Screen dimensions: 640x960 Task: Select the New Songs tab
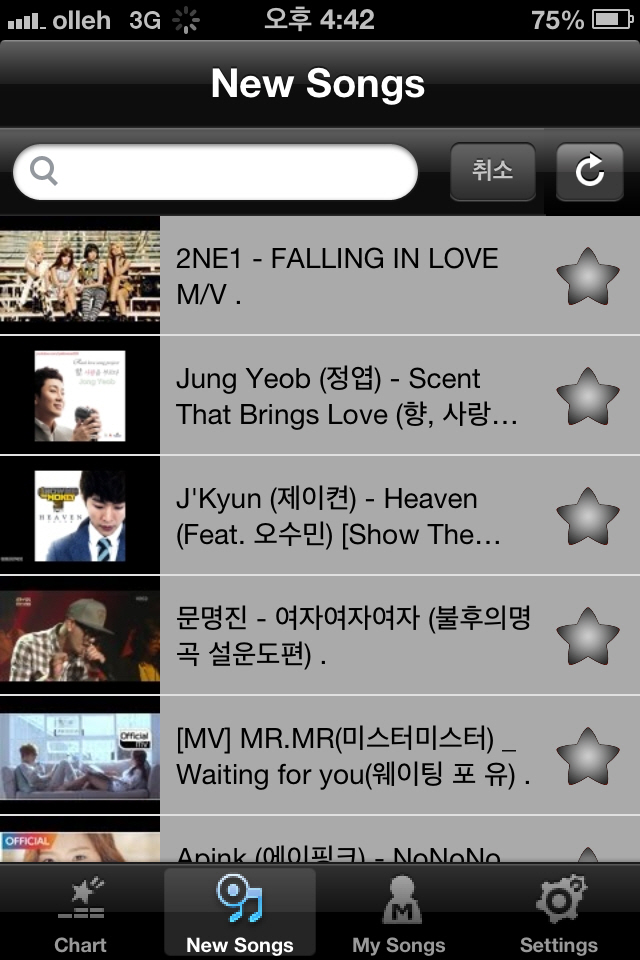tap(240, 914)
